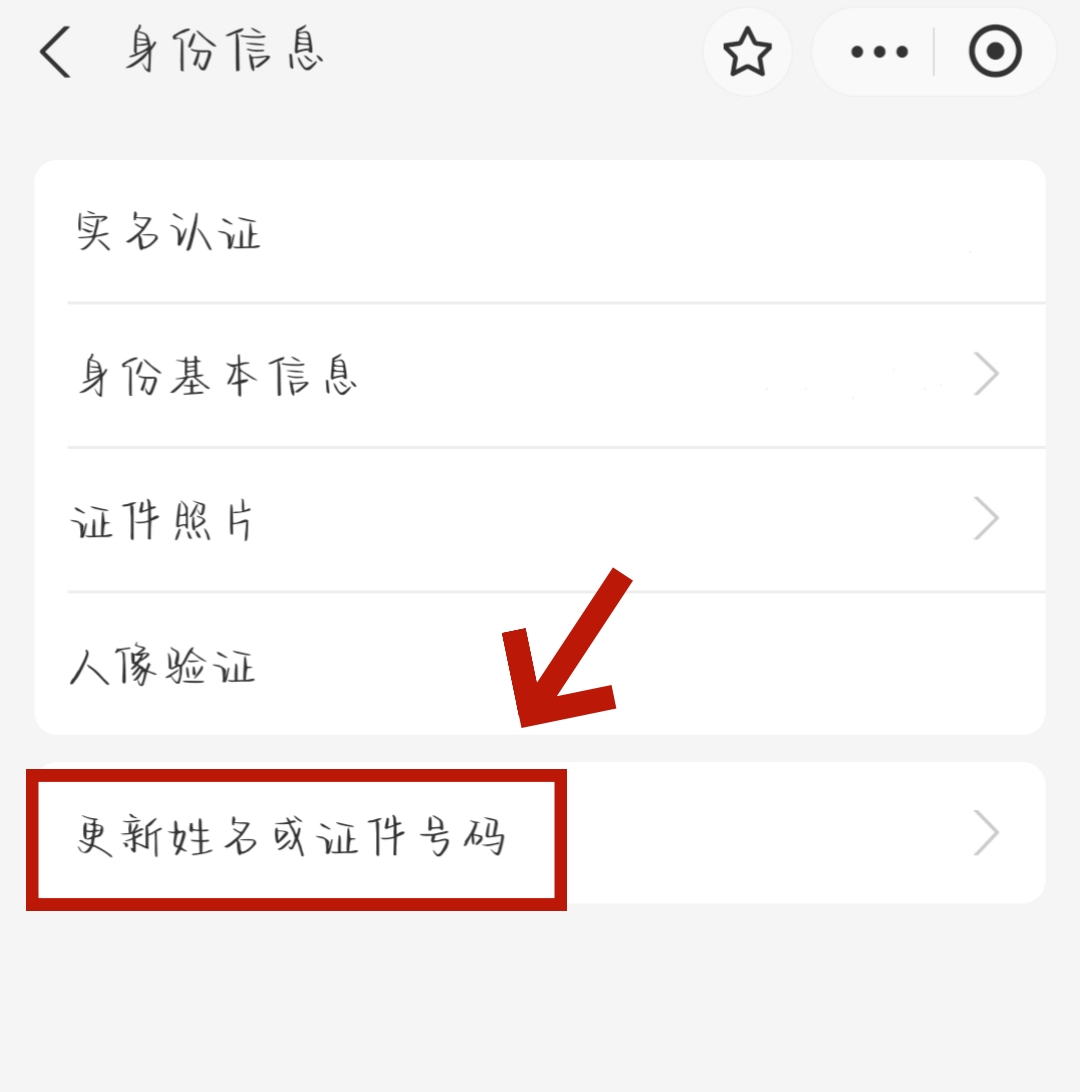Select 更新姓名或证件号码
Image resolution: width=1080 pixels, height=1092 pixels.
click(540, 835)
